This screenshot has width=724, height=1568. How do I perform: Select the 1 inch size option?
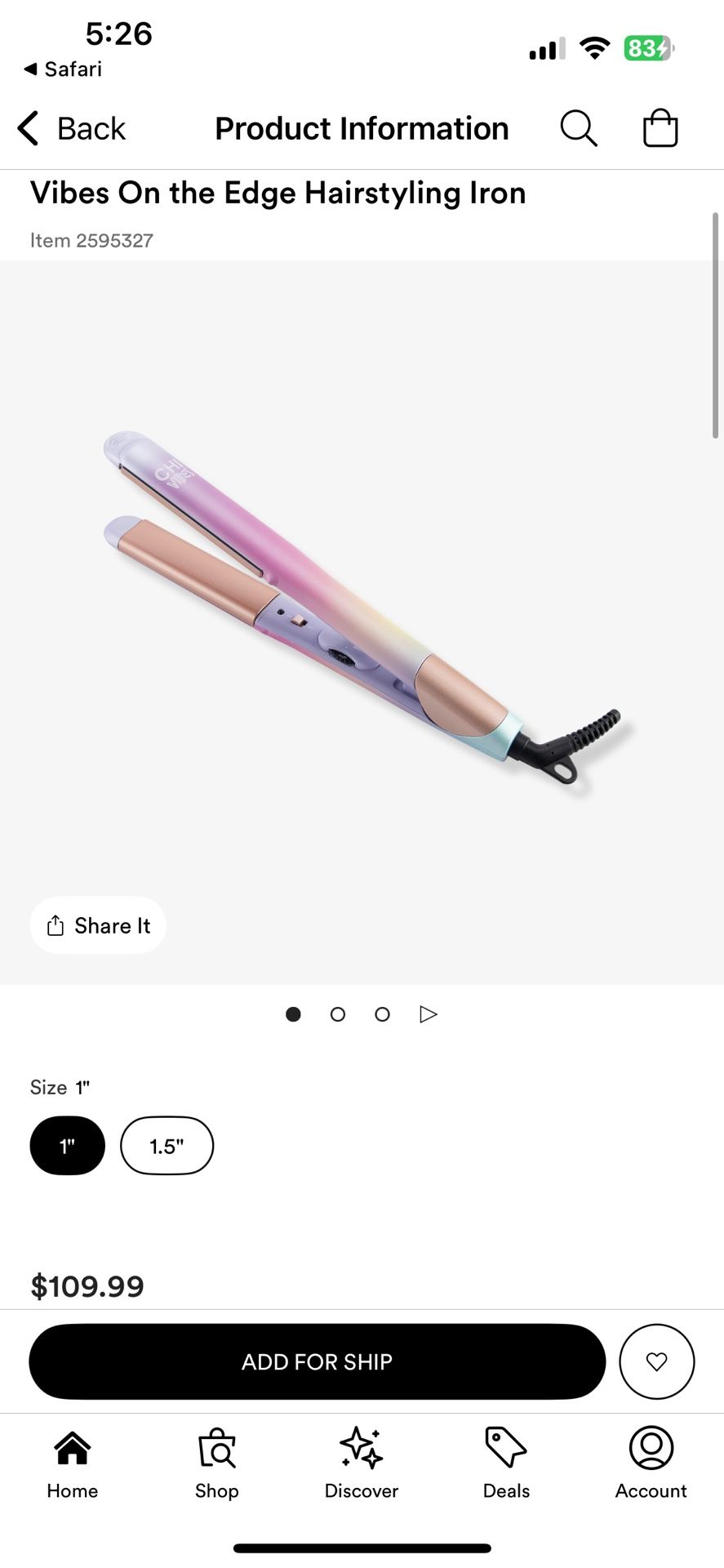(67, 1146)
